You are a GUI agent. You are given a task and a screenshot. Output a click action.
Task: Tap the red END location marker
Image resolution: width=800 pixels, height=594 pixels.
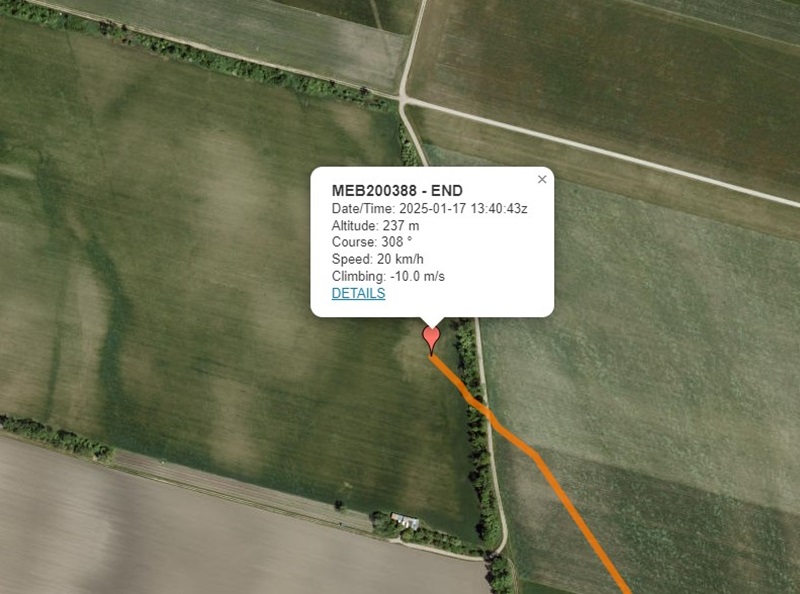(431, 336)
